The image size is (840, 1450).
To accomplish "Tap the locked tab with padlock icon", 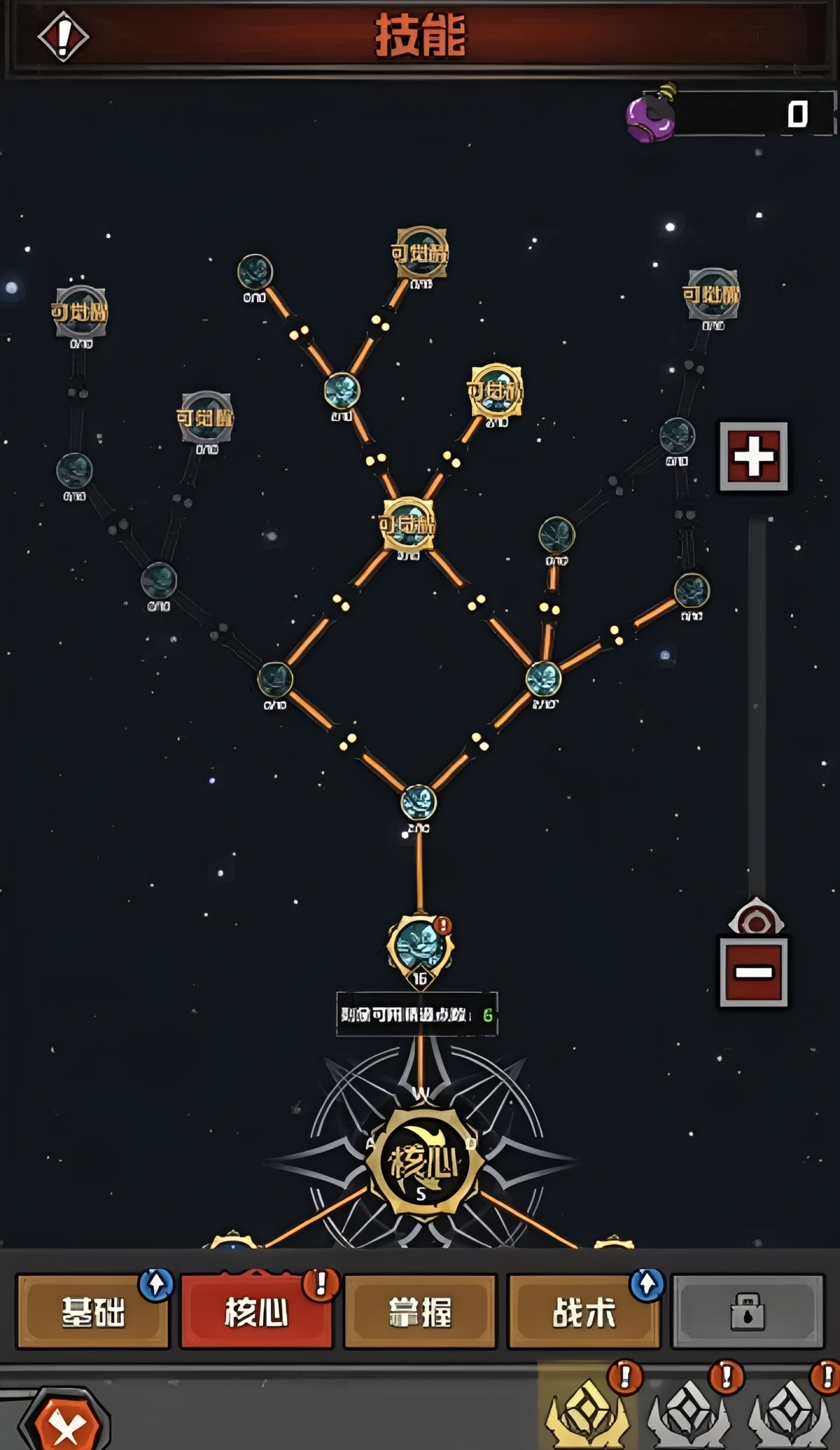I will click(748, 1311).
